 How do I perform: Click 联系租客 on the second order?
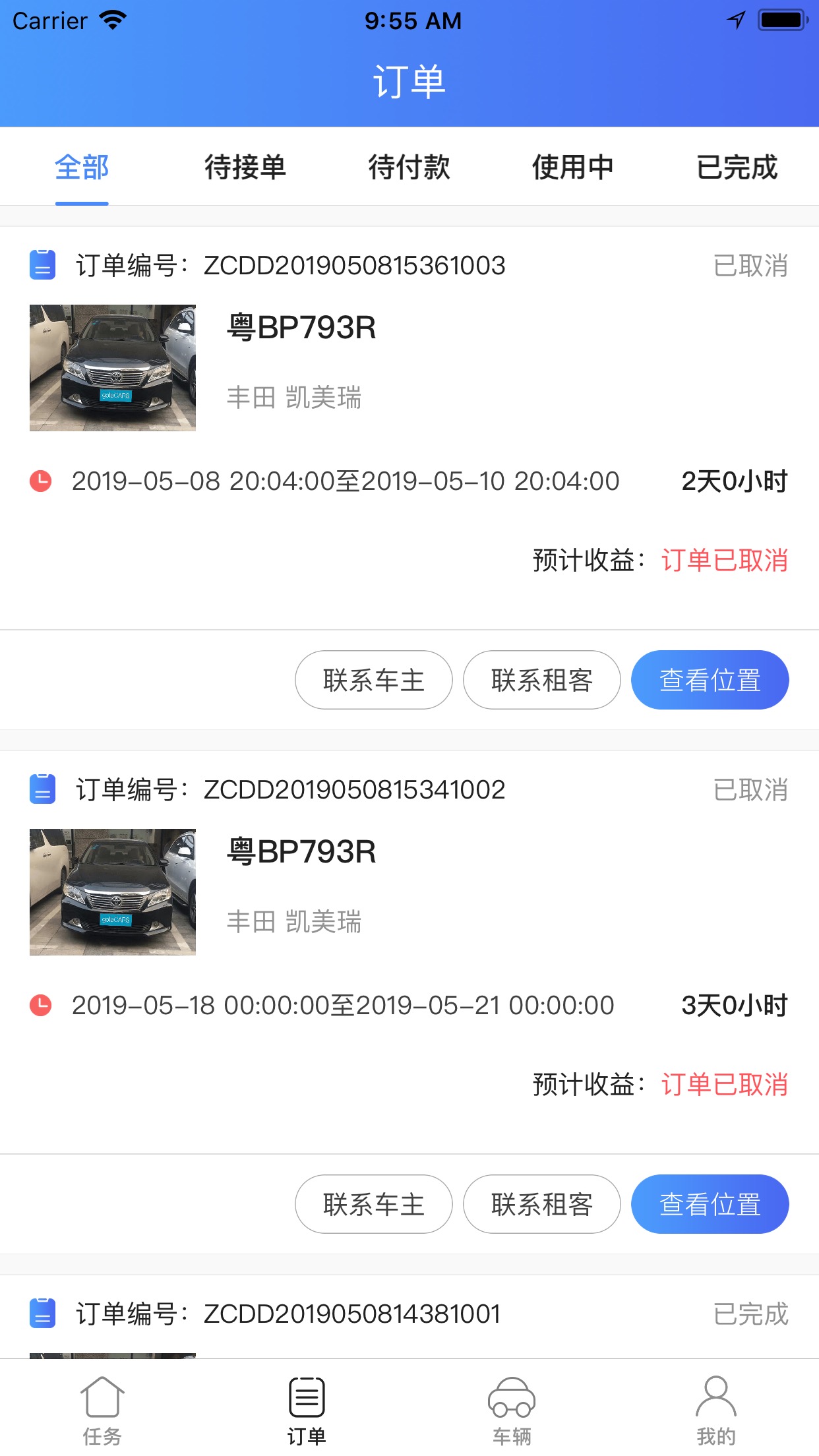pyautogui.click(x=541, y=1203)
